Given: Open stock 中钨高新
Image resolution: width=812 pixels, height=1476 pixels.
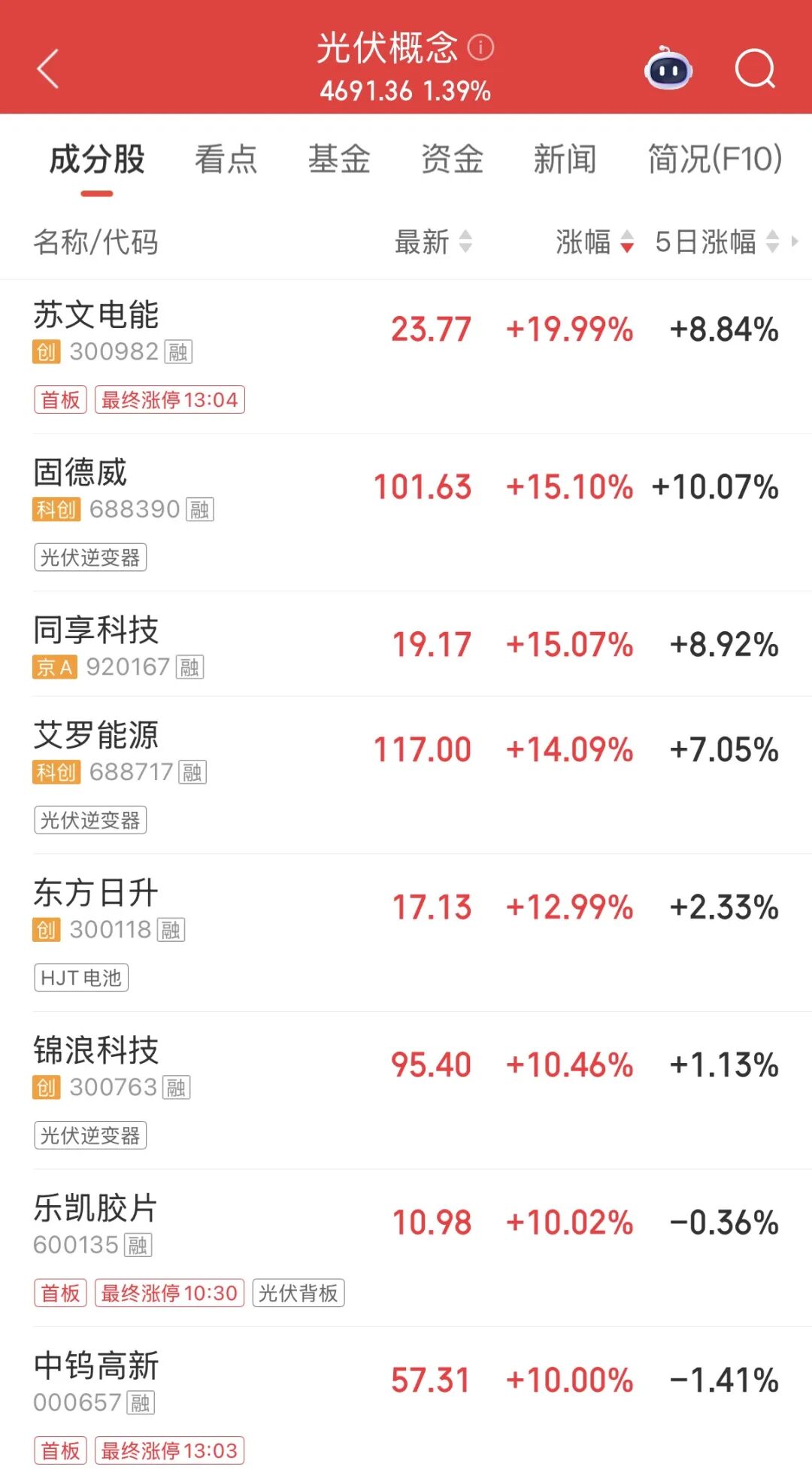Looking at the screenshot, I should coord(96,1365).
